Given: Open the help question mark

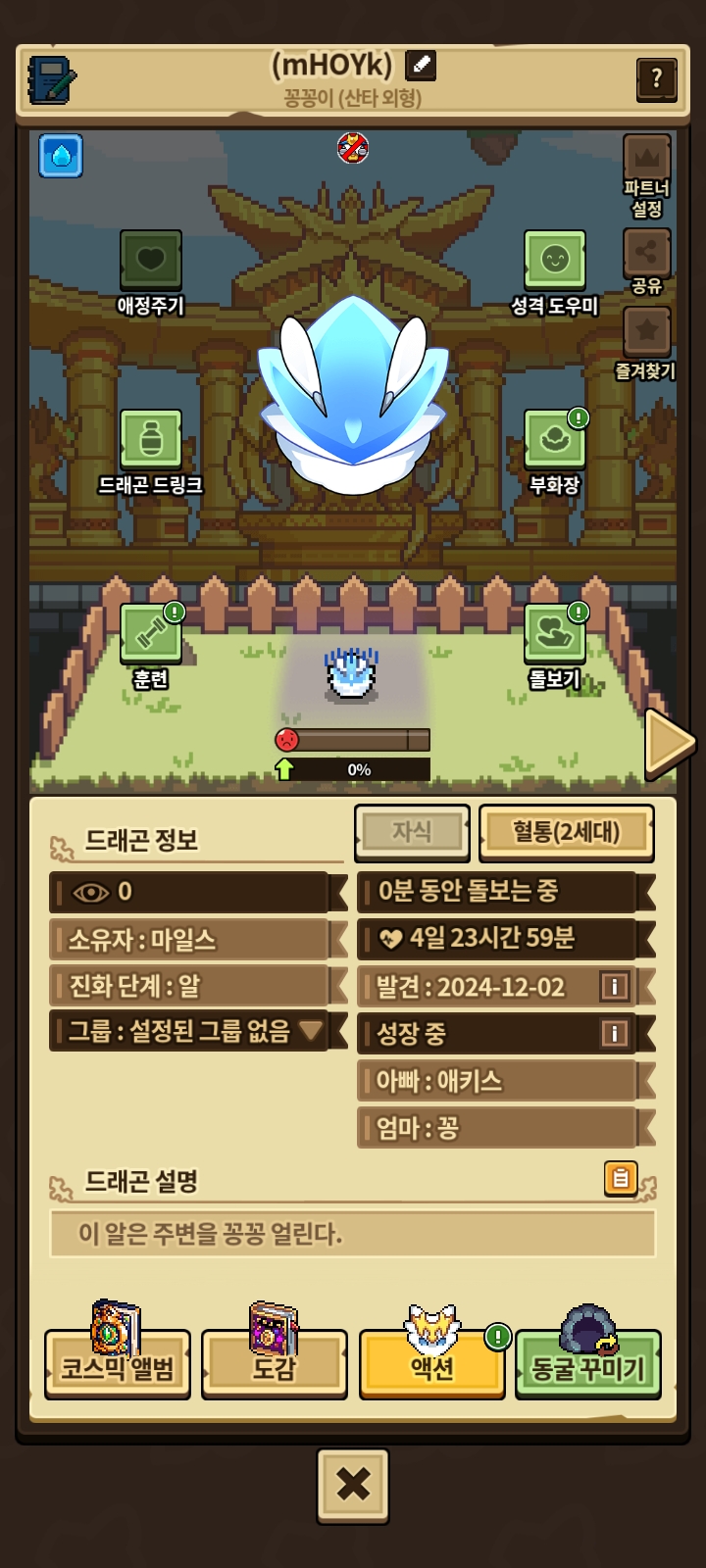Looking at the screenshot, I should click(x=656, y=77).
